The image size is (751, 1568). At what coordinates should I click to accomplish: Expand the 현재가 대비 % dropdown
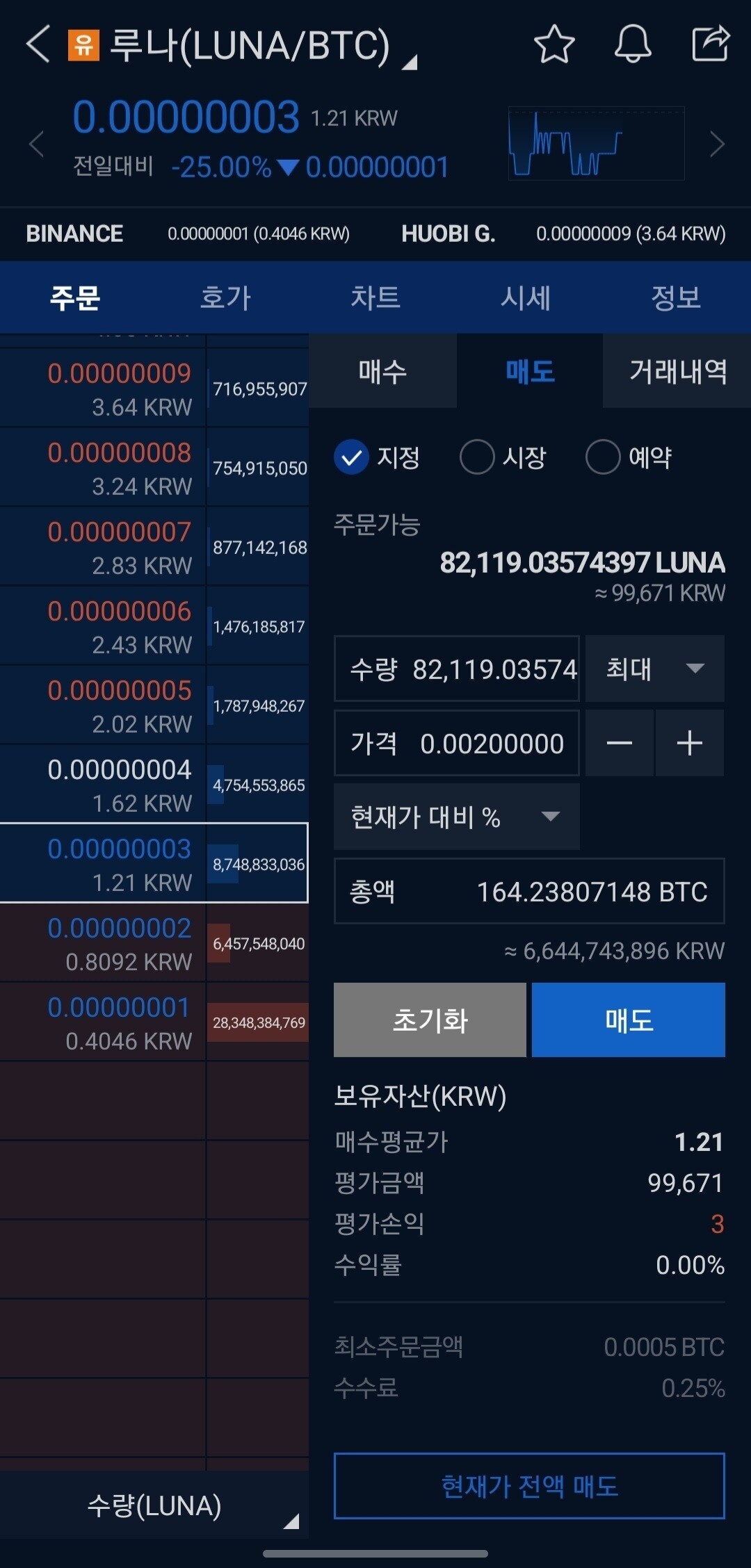pos(456,817)
